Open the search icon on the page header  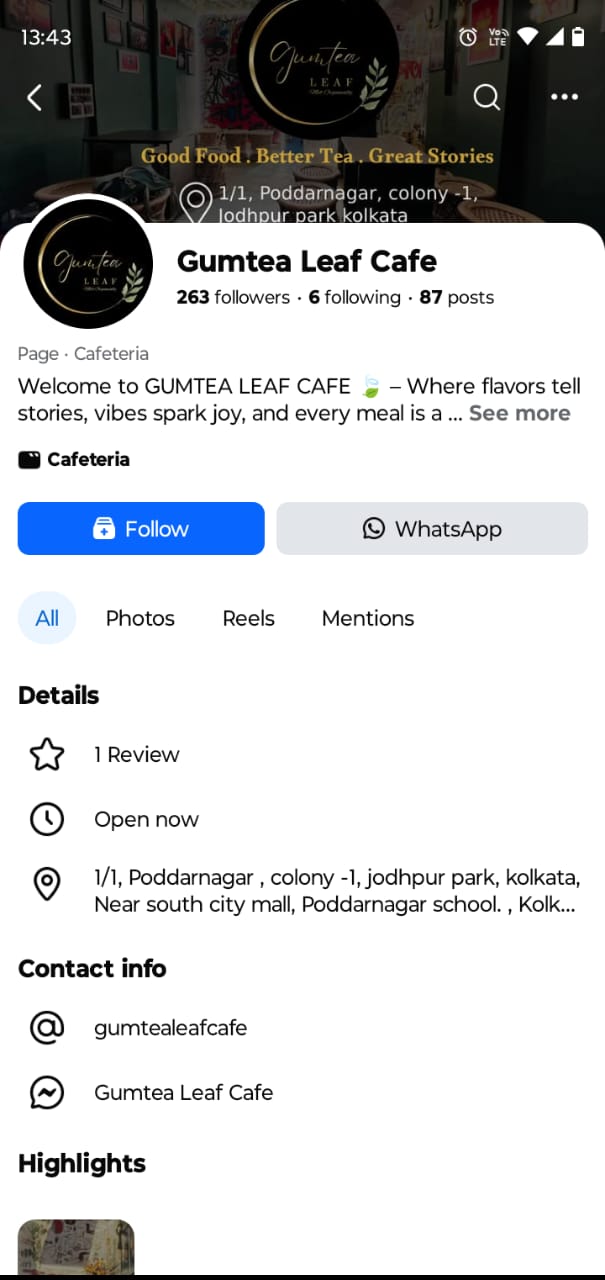click(486, 97)
